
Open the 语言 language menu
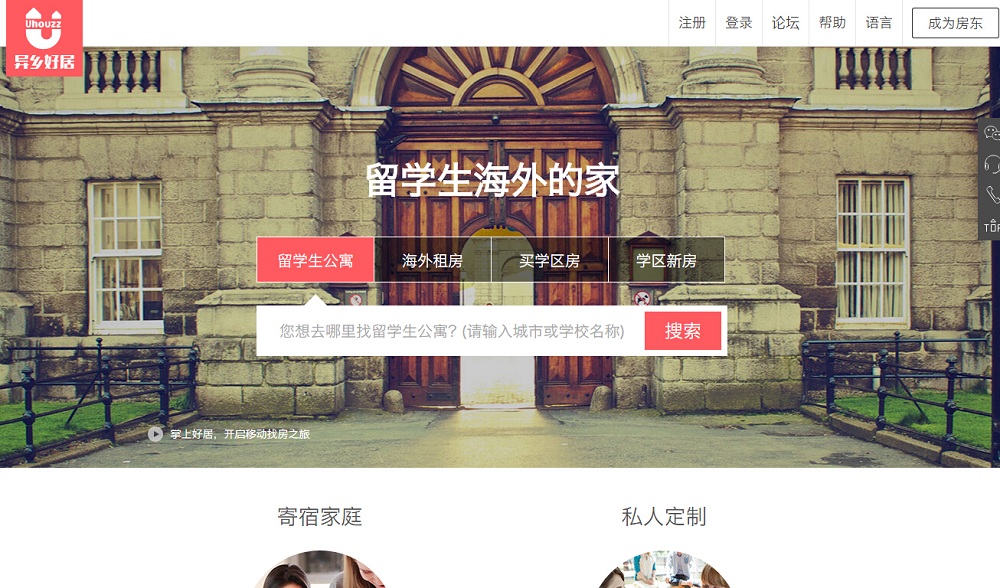click(x=879, y=23)
